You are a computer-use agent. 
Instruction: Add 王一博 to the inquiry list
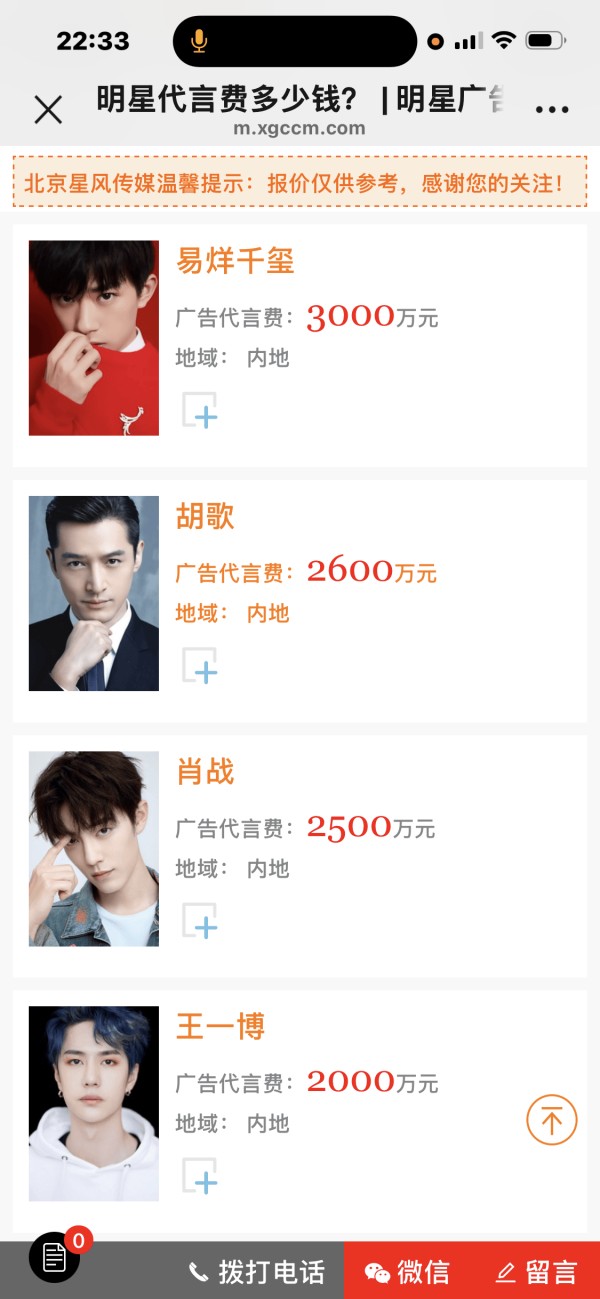coord(200,1176)
